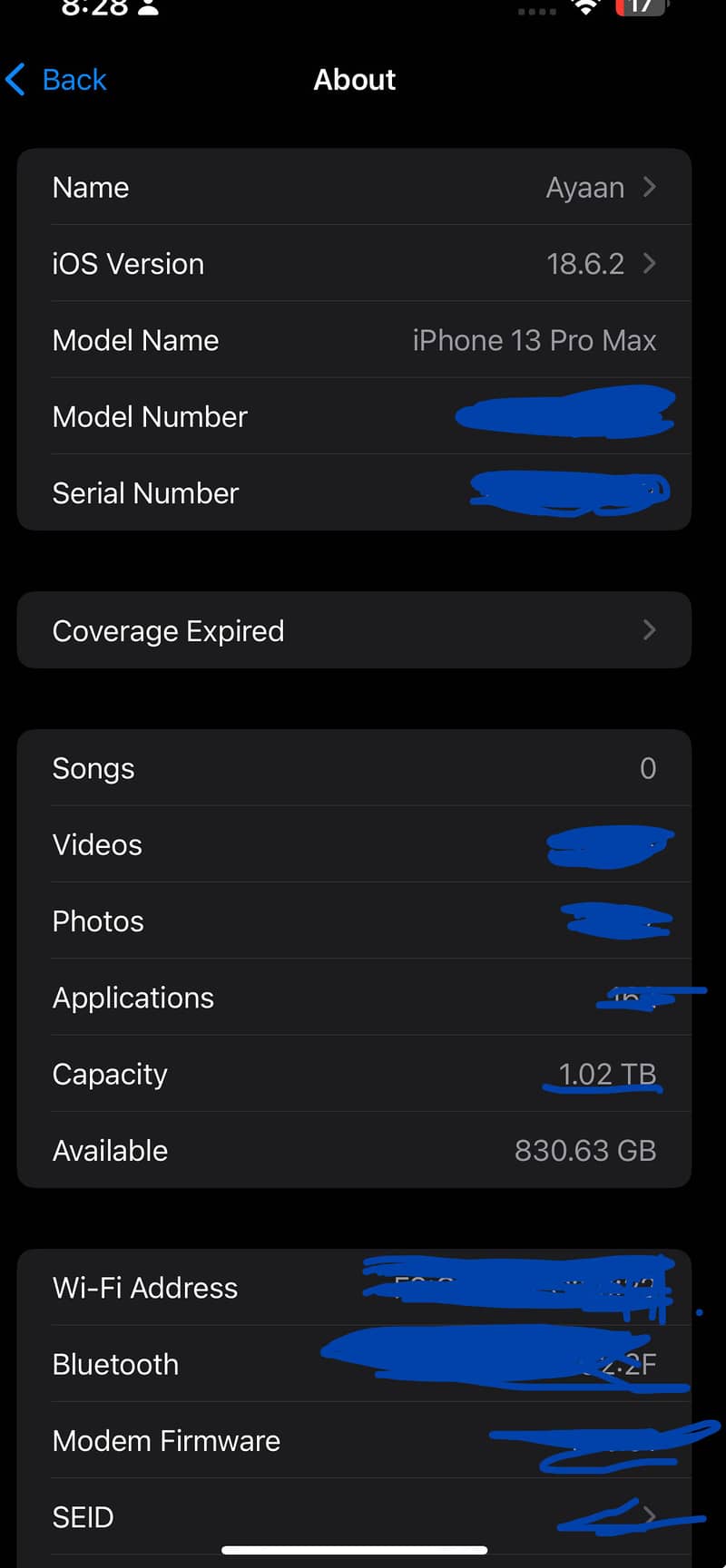Image resolution: width=726 pixels, height=1568 pixels.
Task: Tap the Back navigation link
Action: [74, 80]
